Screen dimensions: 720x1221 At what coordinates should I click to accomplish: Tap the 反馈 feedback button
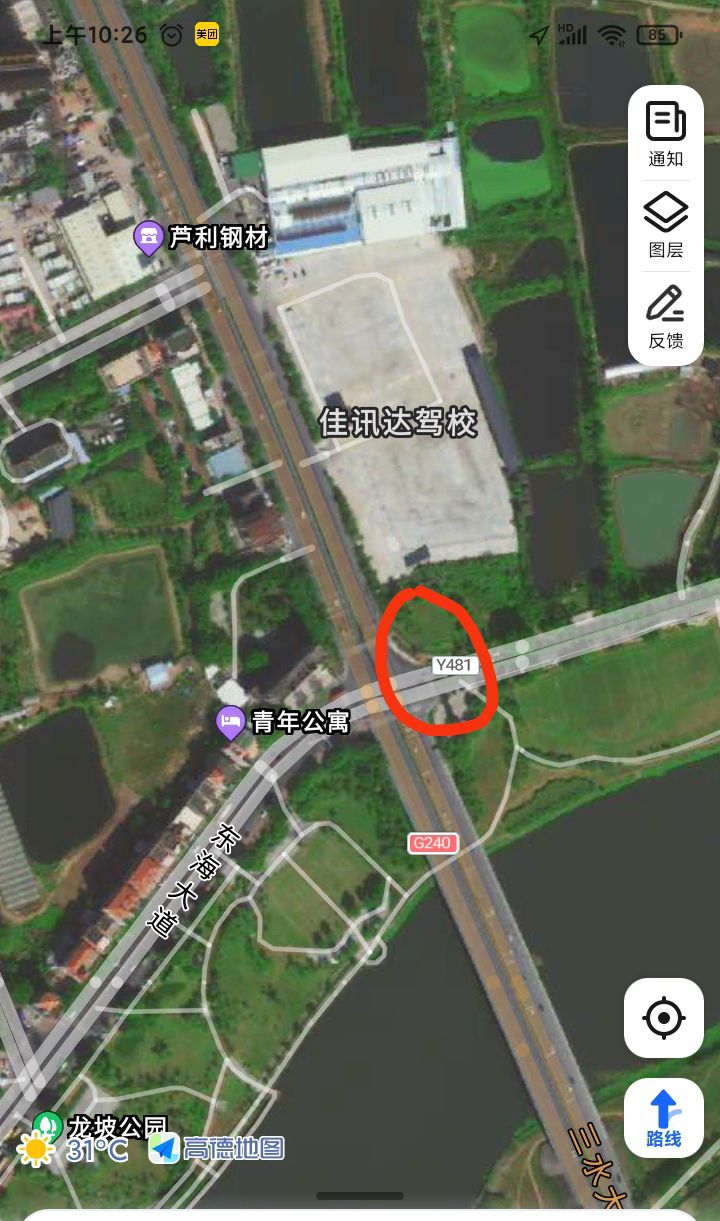(x=666, y=316)
